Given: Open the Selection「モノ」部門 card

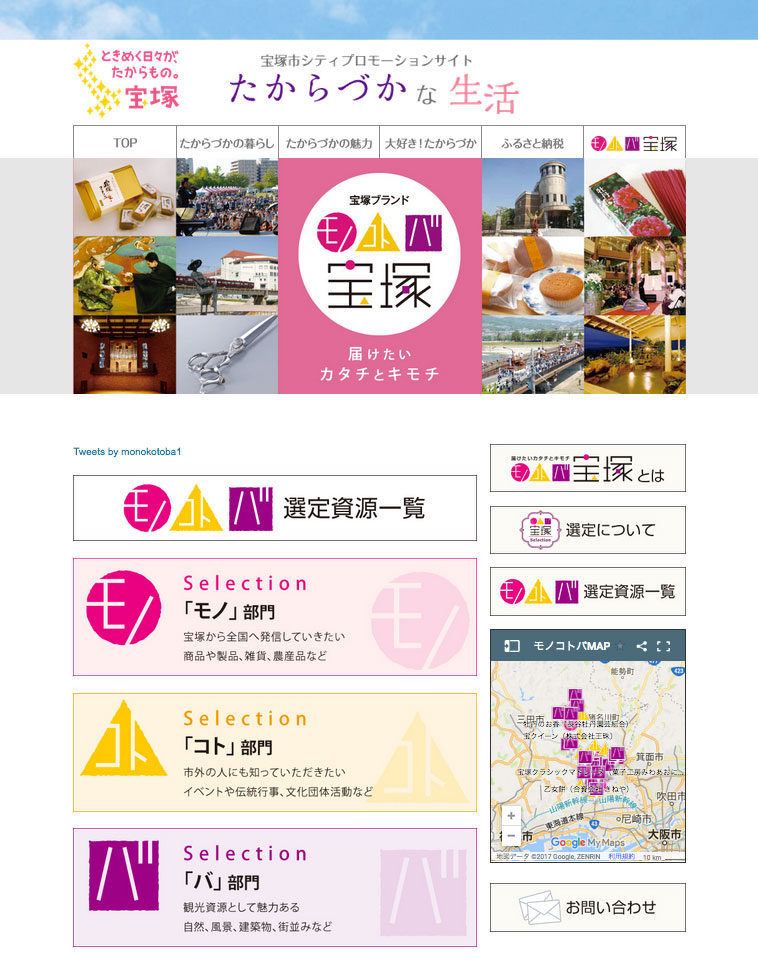Looking at the screenshot, I should click(x=274, y=617).
